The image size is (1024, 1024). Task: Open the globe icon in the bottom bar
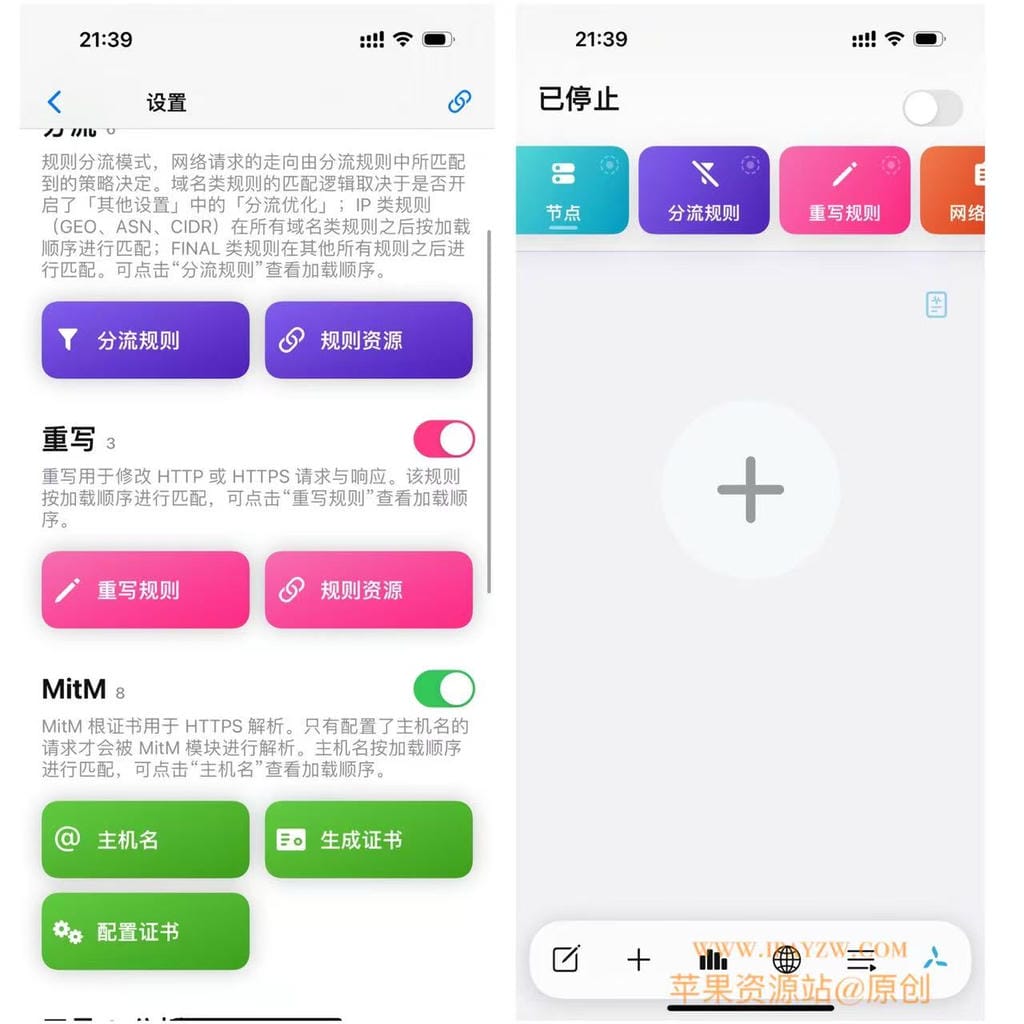pyautogui.click(x=787, y=960)
